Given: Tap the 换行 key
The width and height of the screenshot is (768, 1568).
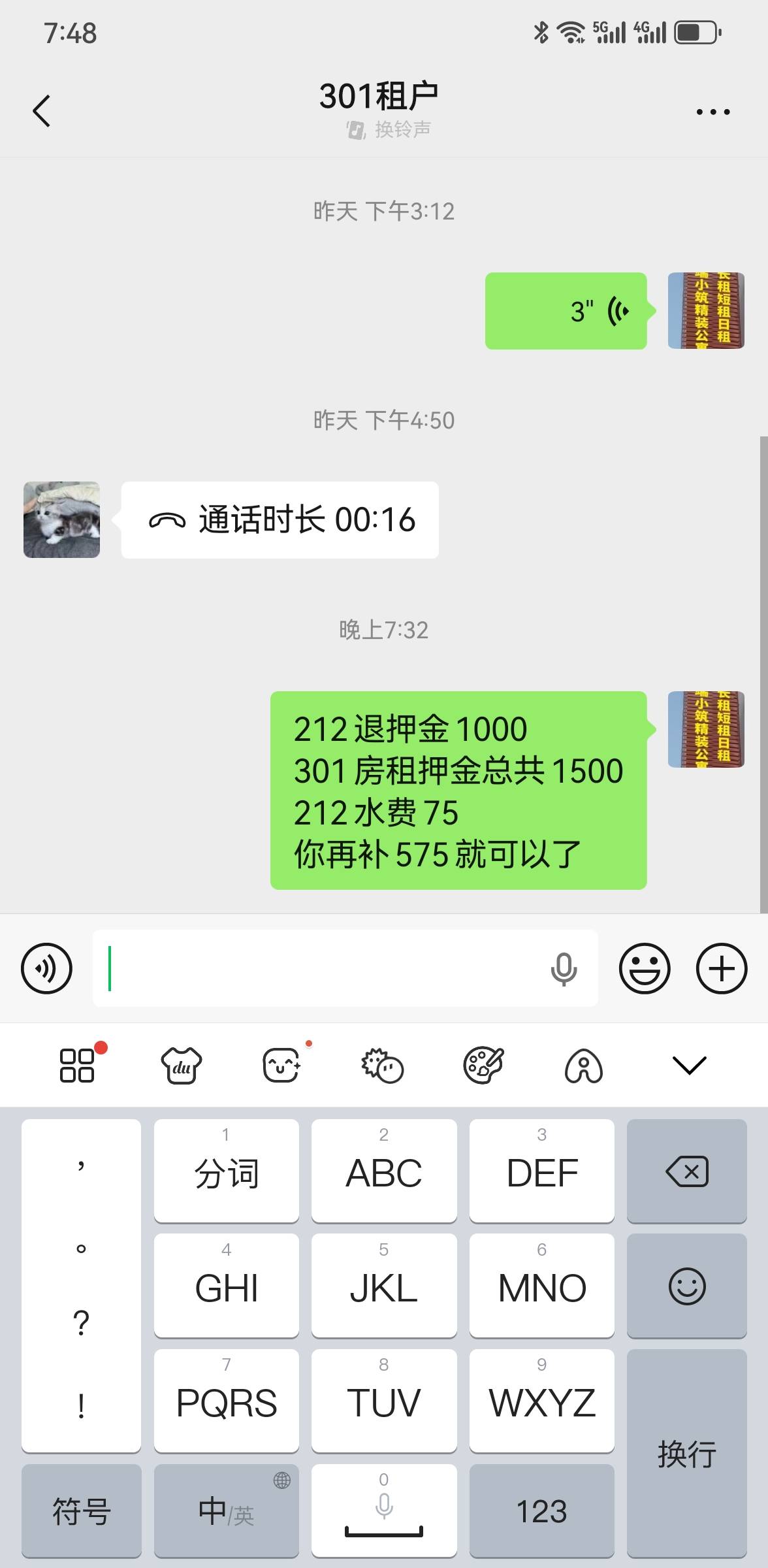Looking at the screenshot, I should point(686,1454).
